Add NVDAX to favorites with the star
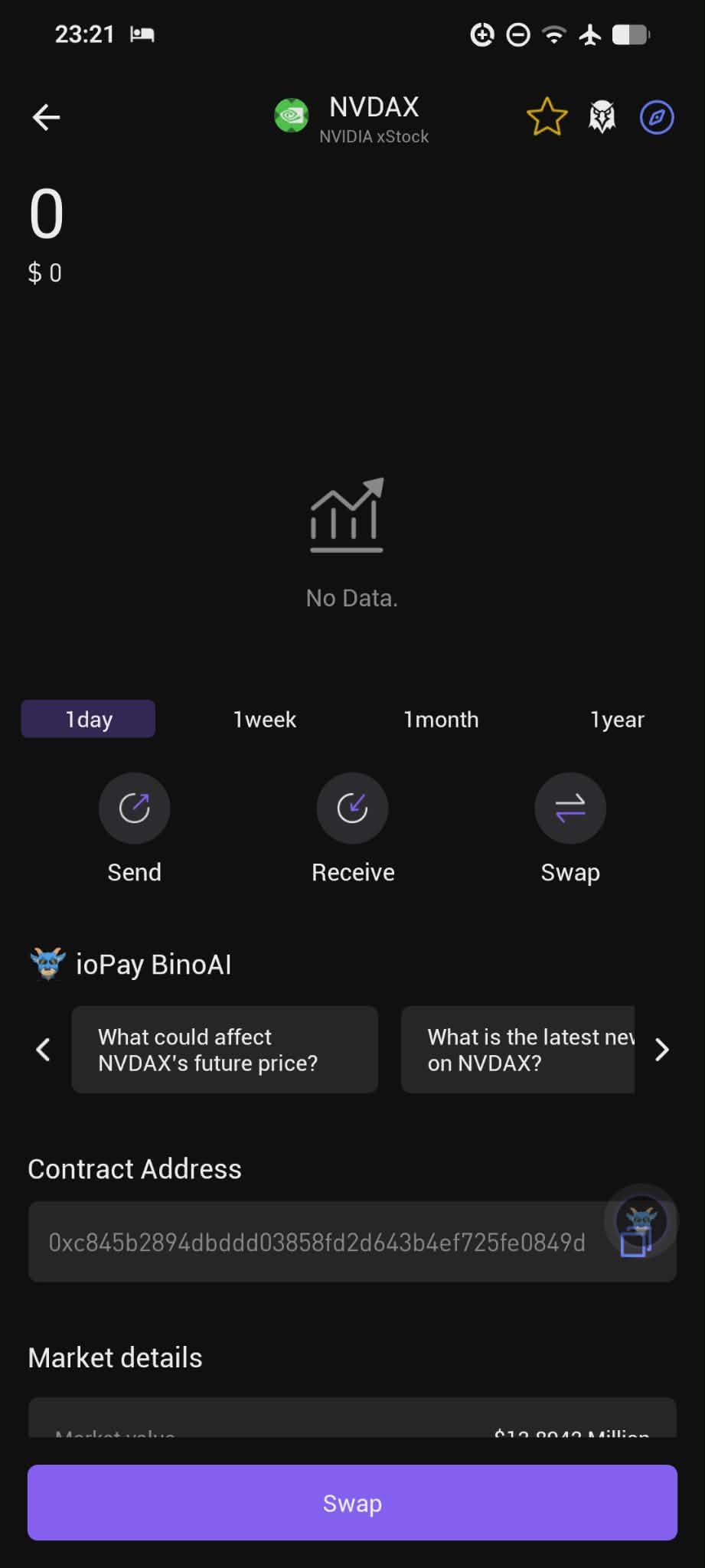 click(x=547, y=117)
